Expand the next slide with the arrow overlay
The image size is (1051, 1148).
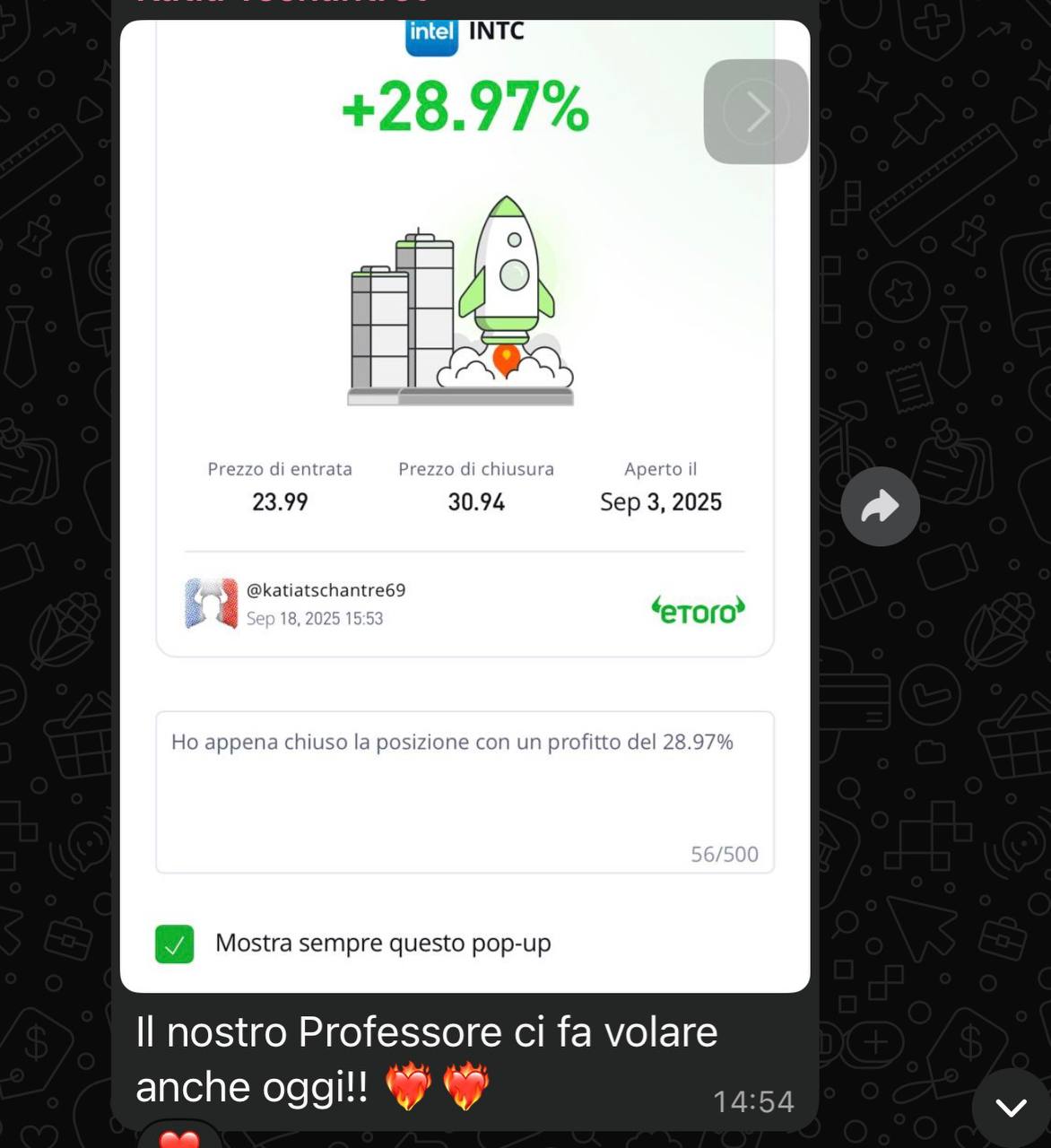tap(756, 110)
